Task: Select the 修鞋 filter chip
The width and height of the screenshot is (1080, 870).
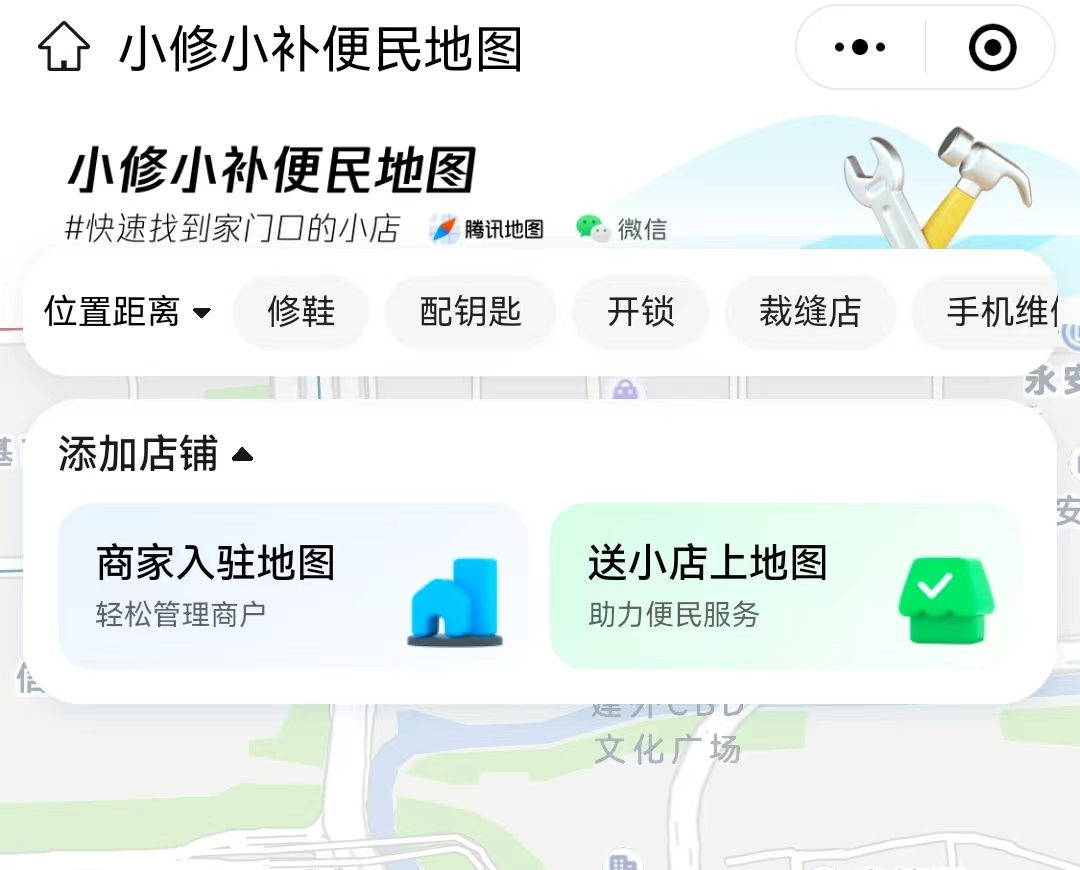Action: coord(301,312)
